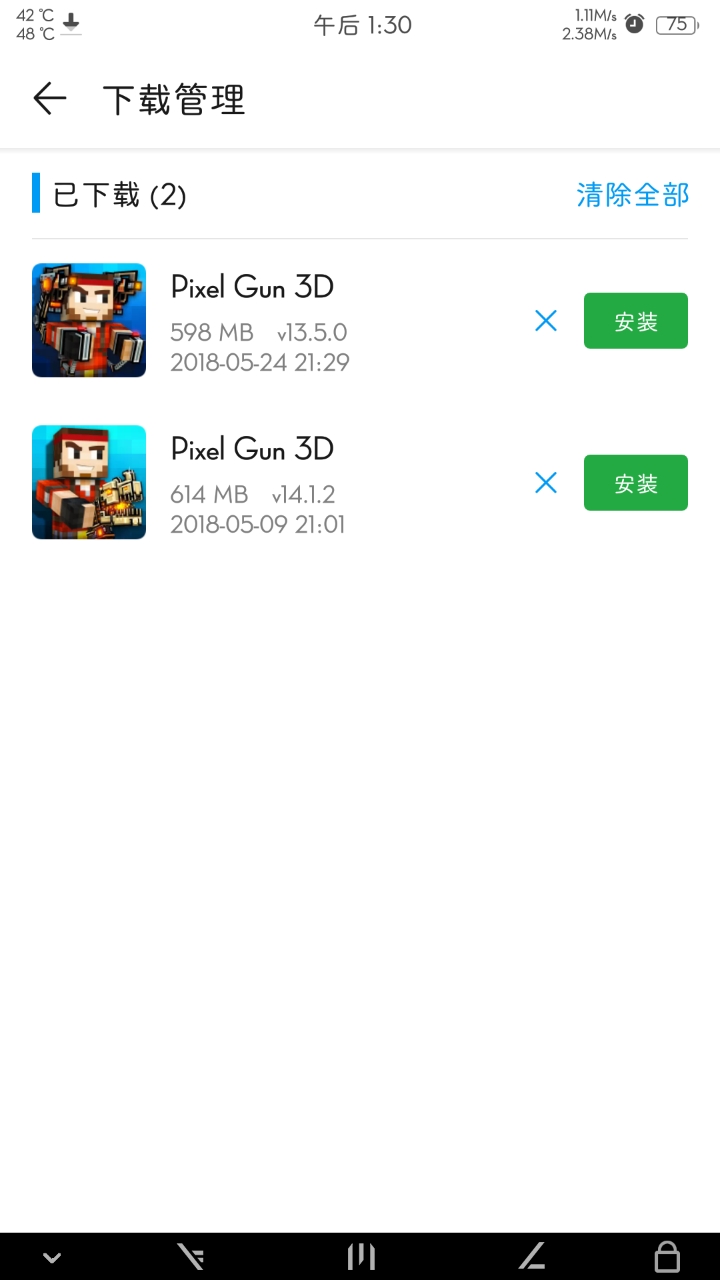Viewport: 720px width, 1280px height.
Task: Remove the Pixel Gun 3D v14.1.2 download
Action: click(546, 483)
